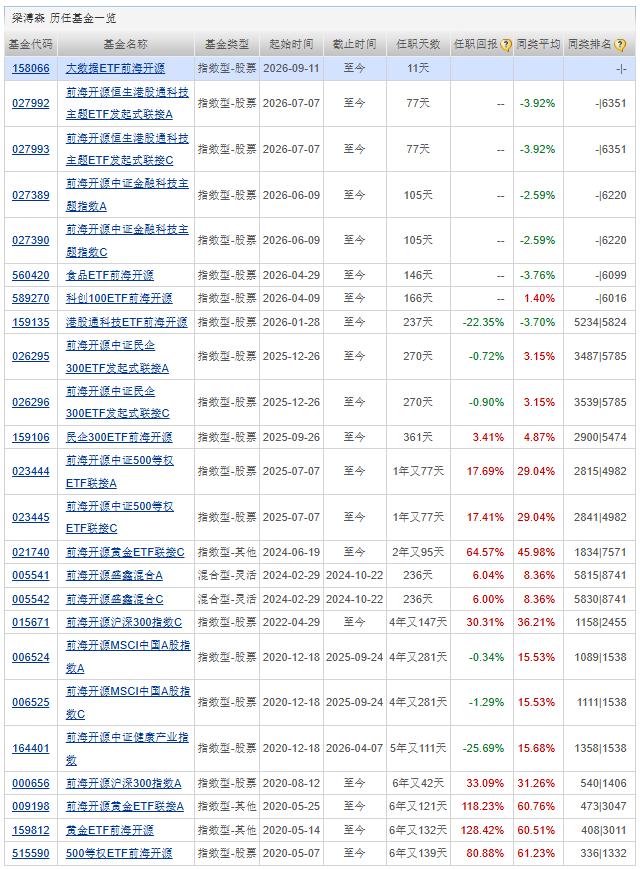
Task: Open fund code link 164401
Action: click(x=30, y=748)
